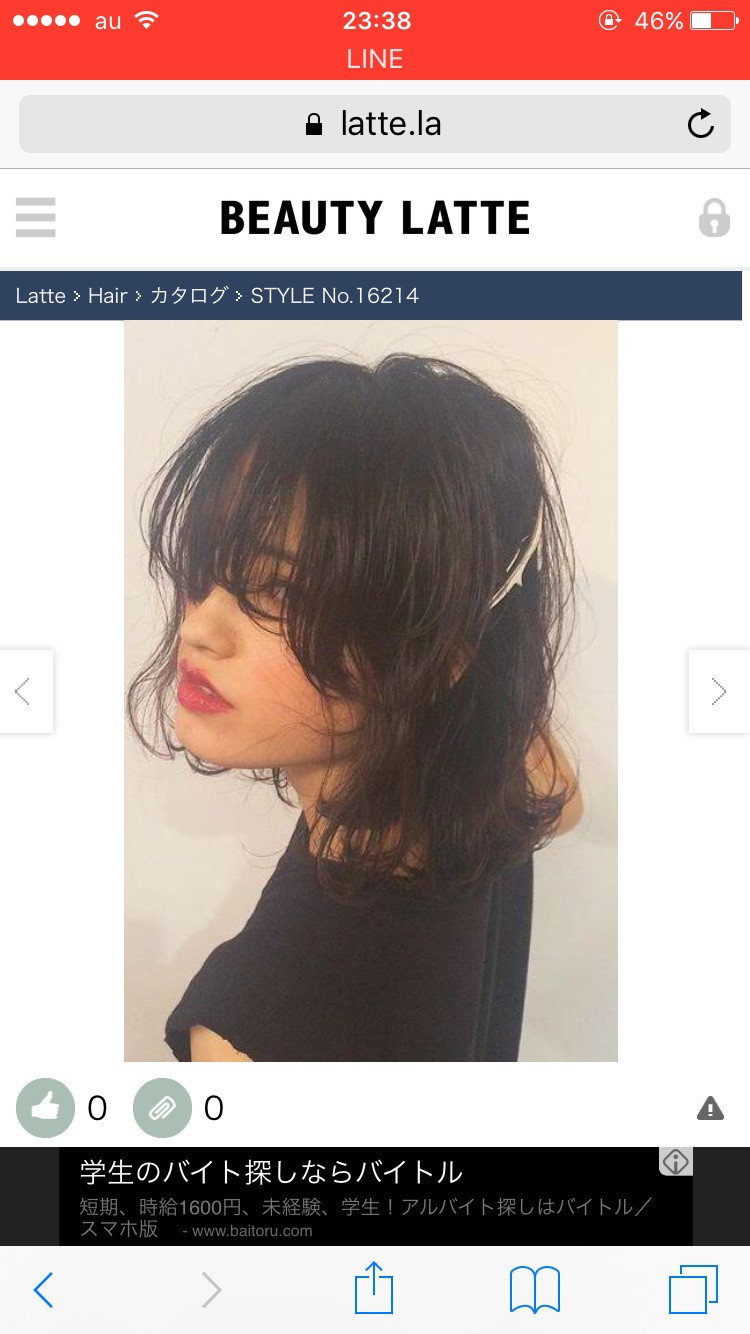Screen dimensions: 750x1334
Task: Like this hairstyle with thumbs-up
Action: pos(45,1108)
